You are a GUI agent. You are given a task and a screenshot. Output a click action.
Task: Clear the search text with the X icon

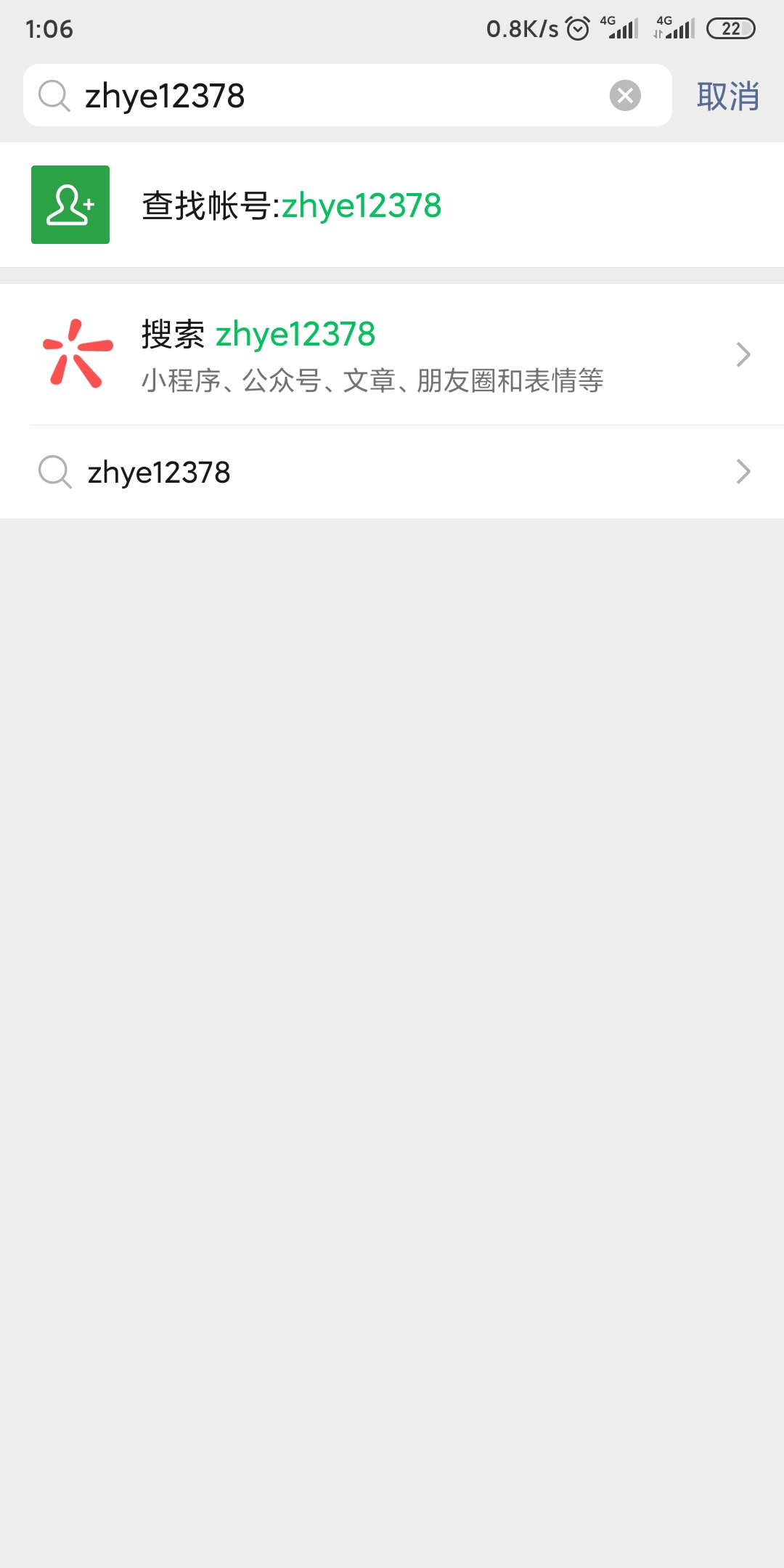(625, 96)
